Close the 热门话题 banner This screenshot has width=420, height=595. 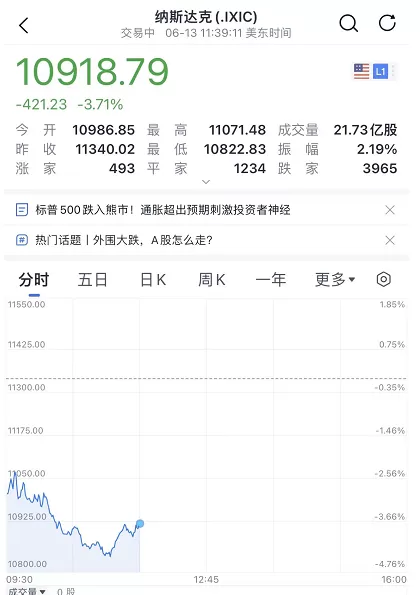390,240
